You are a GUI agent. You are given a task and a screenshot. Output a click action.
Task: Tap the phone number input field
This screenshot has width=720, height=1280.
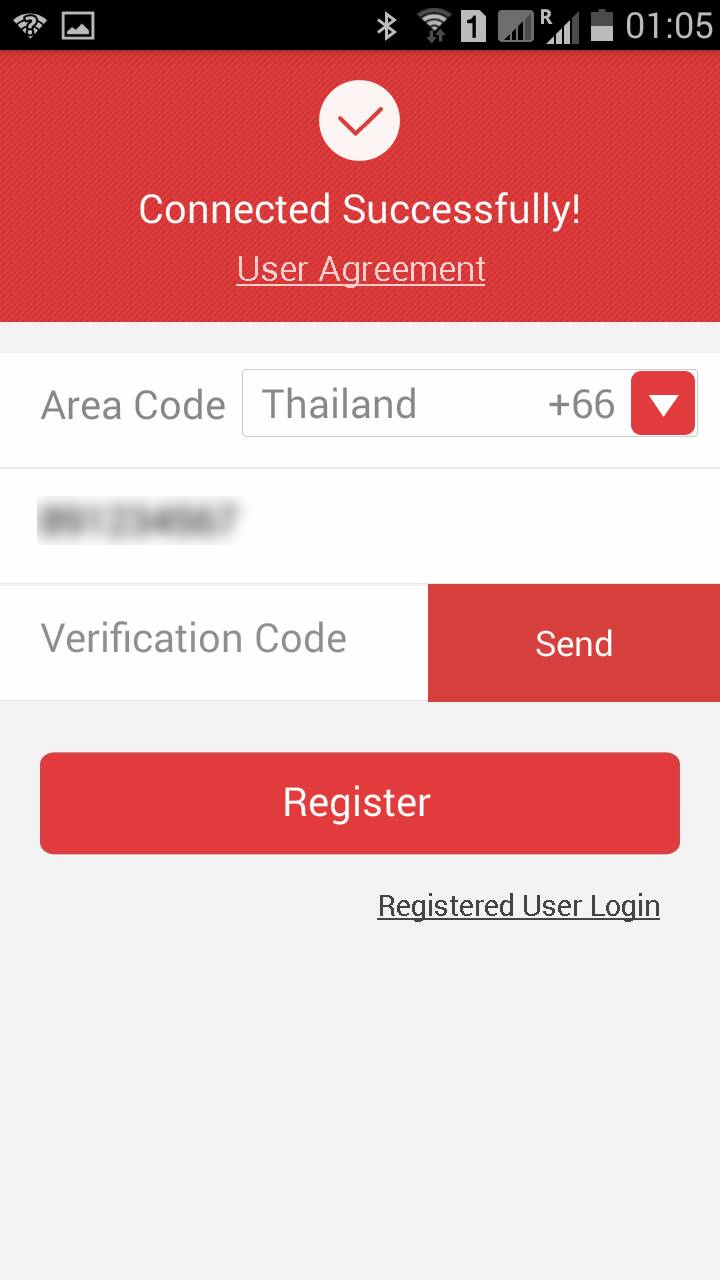360,522
